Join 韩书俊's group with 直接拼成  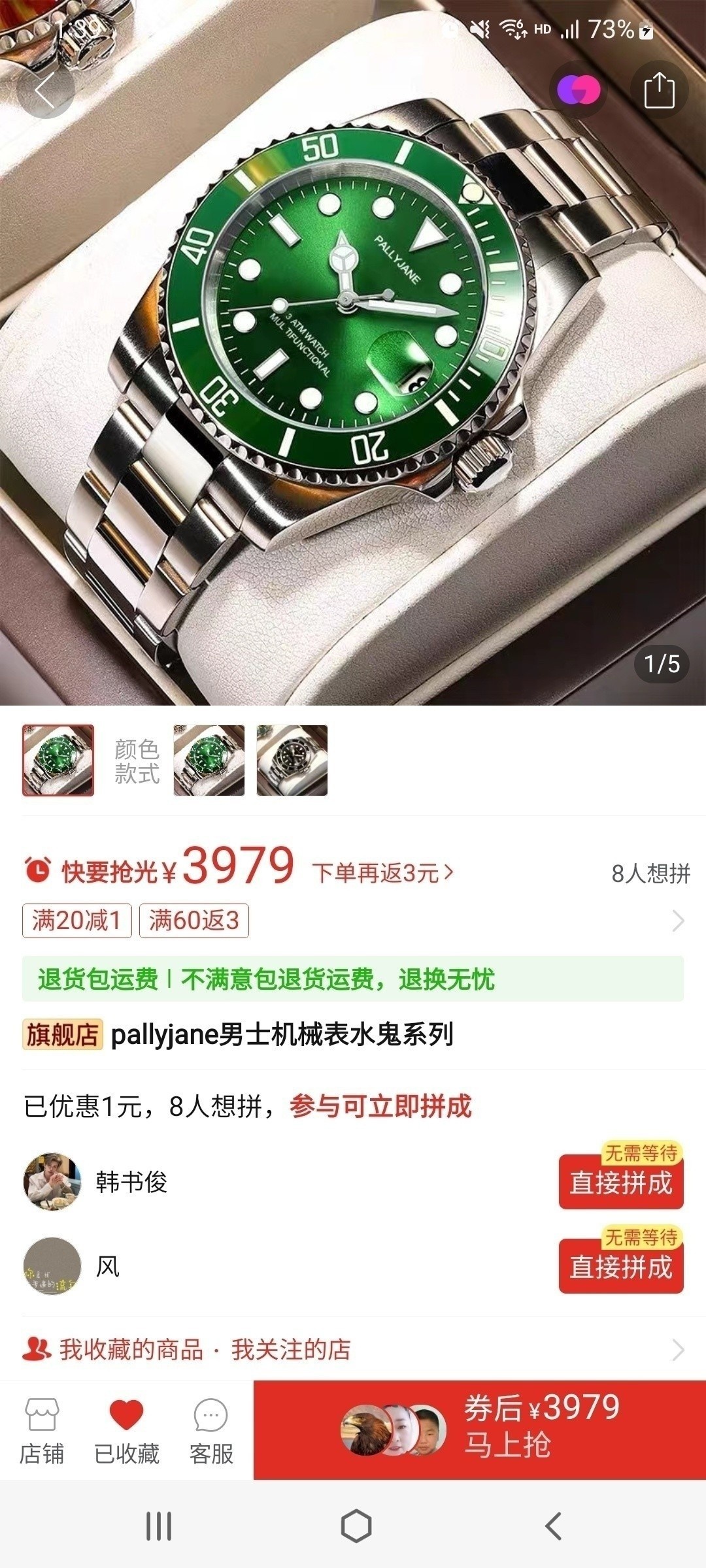pyautogui.click(x=620, y=1183)
